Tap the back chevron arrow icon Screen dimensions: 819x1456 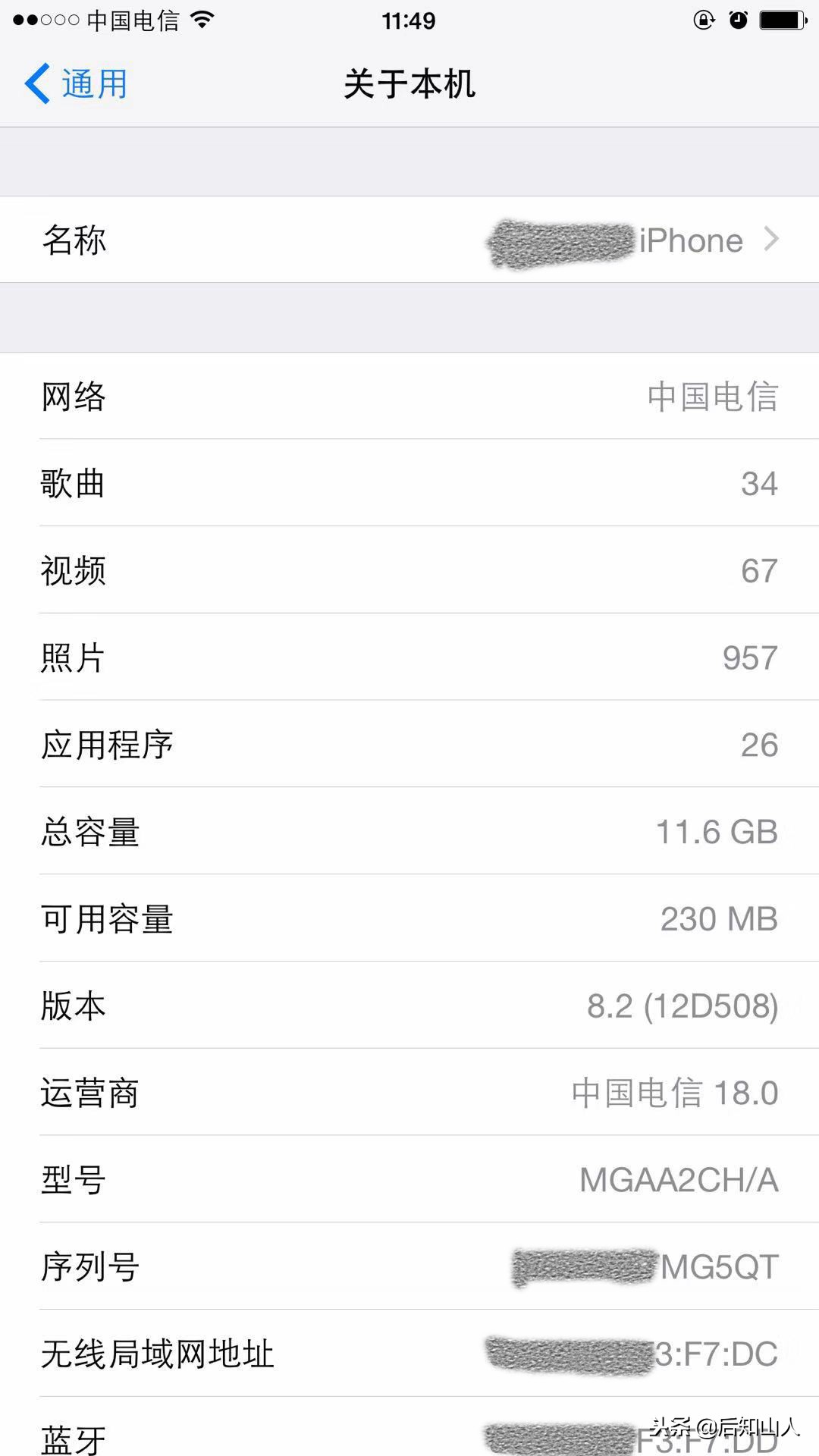(36, 84)
